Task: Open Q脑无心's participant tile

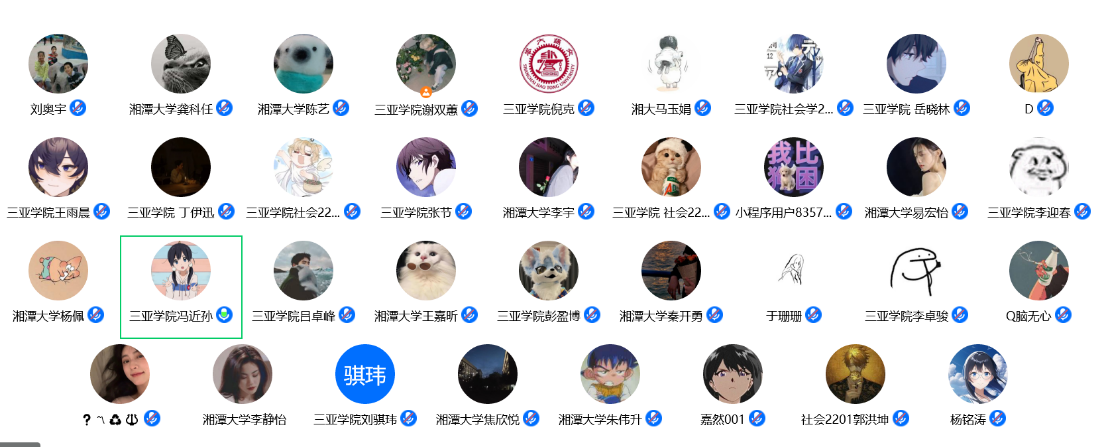Action: point(1039,271)
